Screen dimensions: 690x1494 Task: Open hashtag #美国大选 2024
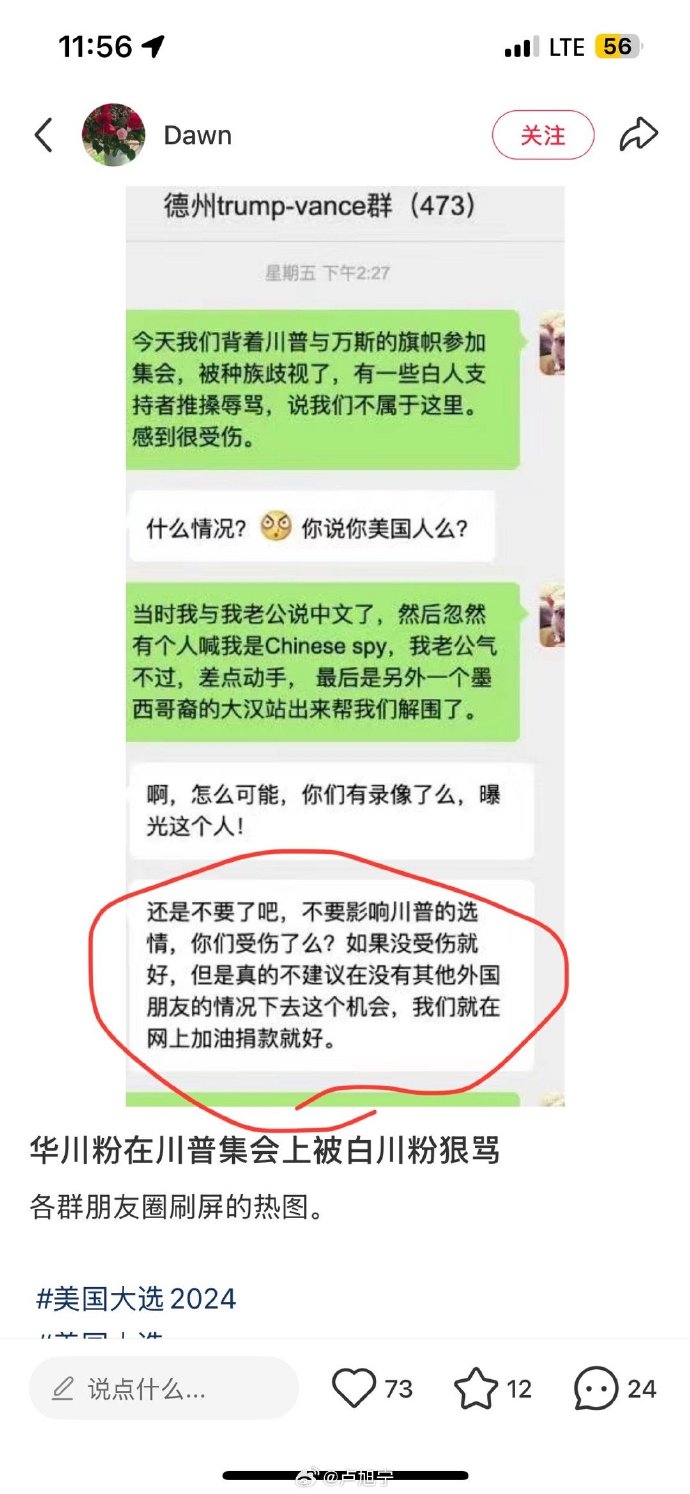coord(136,1299)
